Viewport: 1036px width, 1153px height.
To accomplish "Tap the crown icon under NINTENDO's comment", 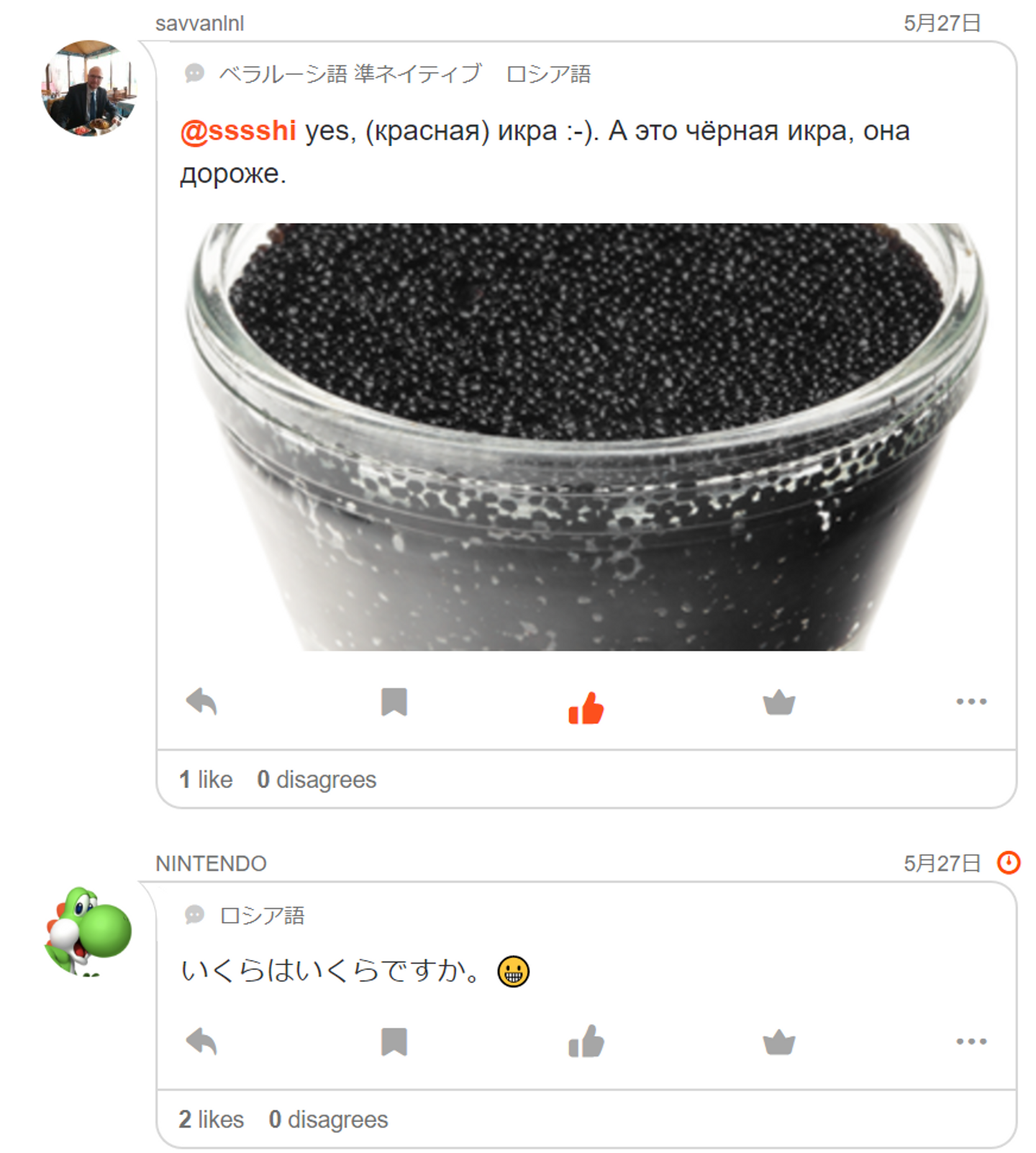I will click(778, 1041).
